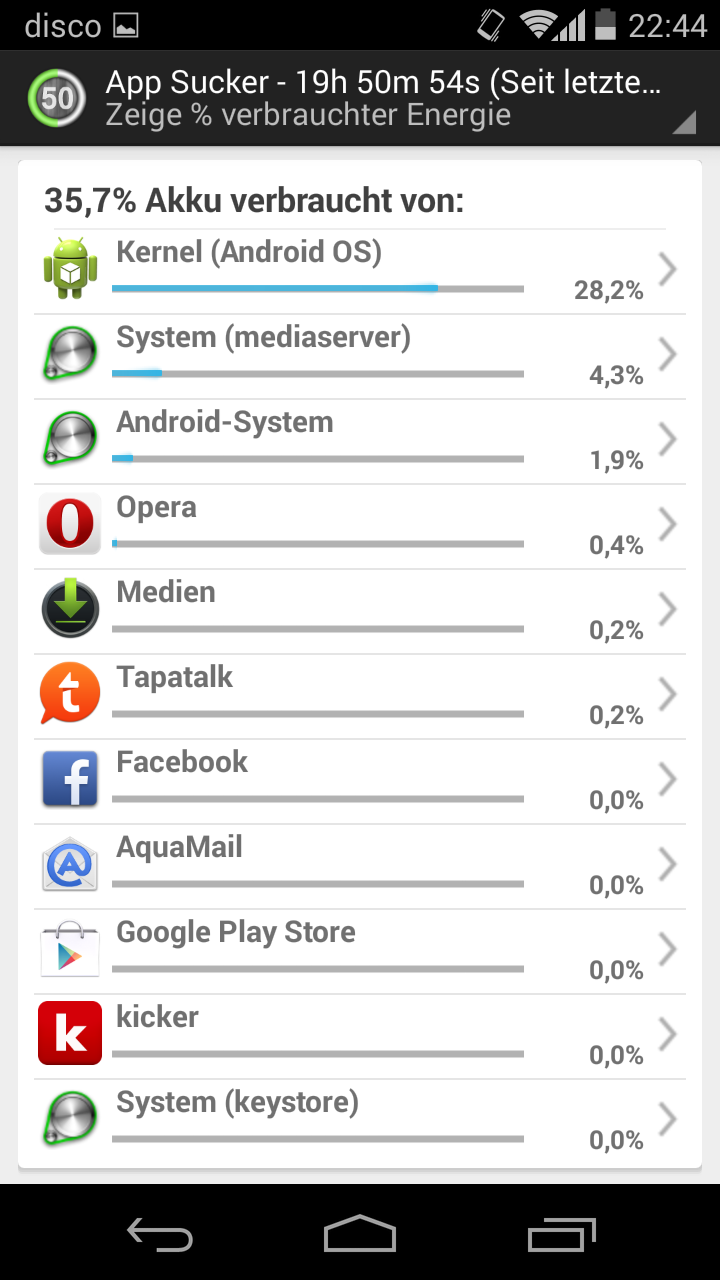View System (keystore) details
Screen dimensions: 720x1280
coord(360,1122)
